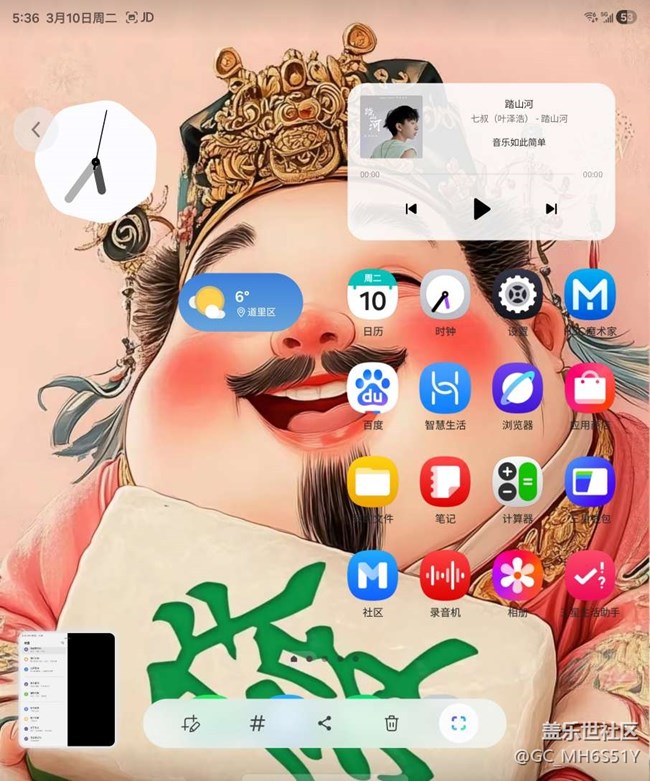Play the song 踏山河 in the music widget
The image size is (650, 781).
click(x=481, y=209)
